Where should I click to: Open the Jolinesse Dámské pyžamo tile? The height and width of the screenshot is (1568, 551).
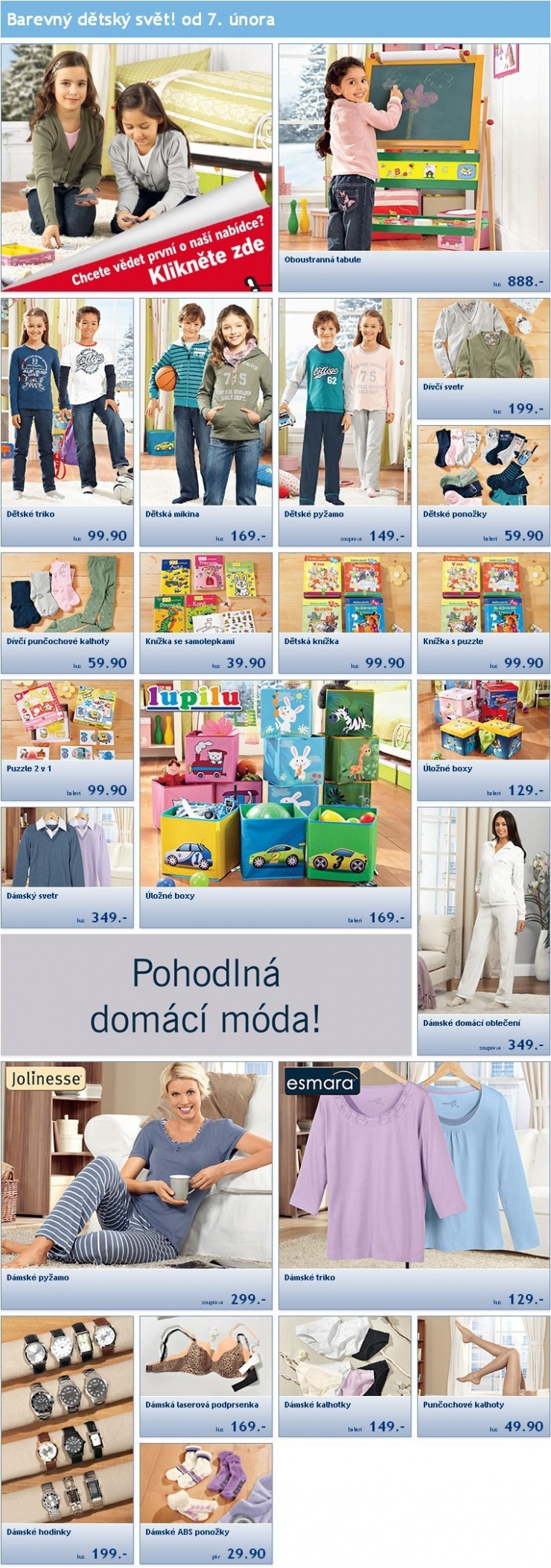pos(136,1185)
